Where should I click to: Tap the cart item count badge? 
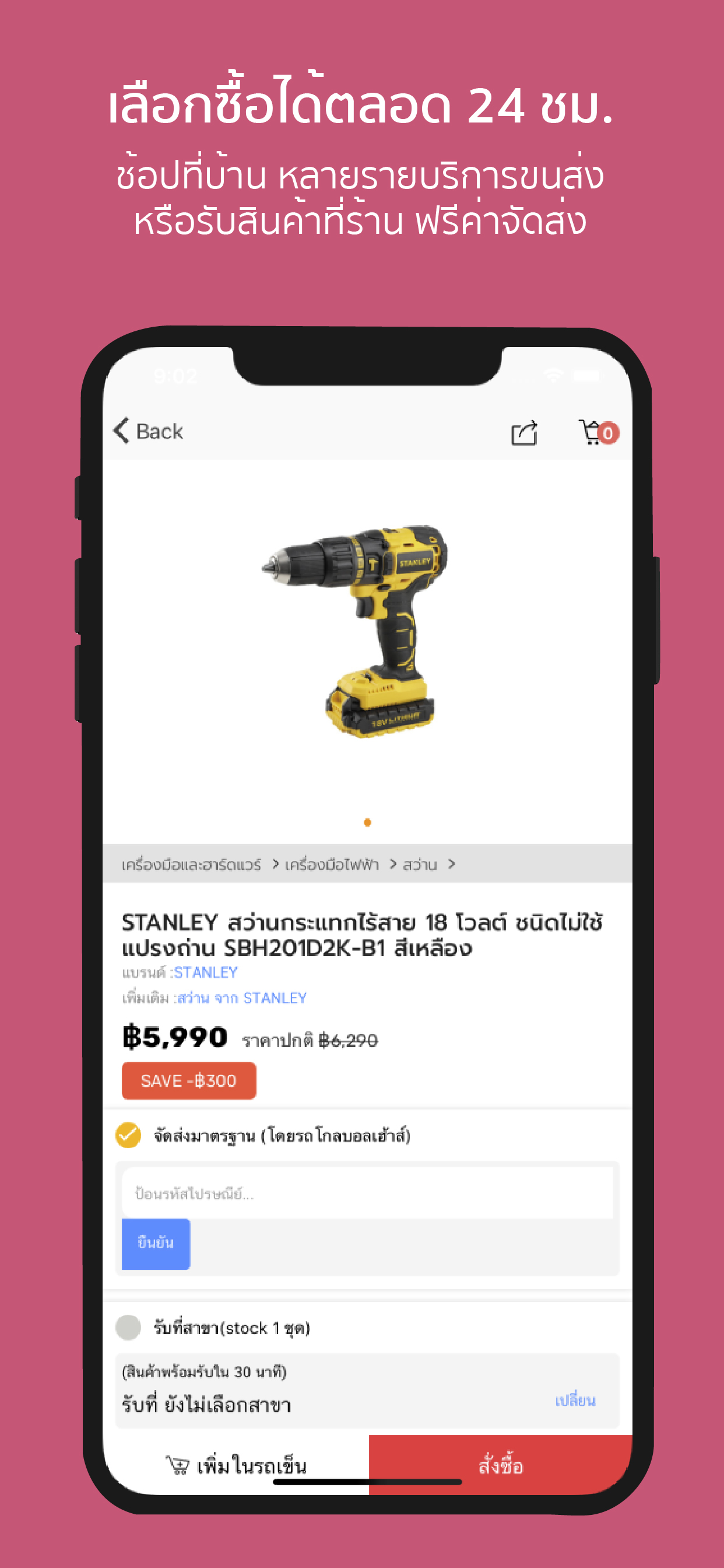tap(609, 432)
